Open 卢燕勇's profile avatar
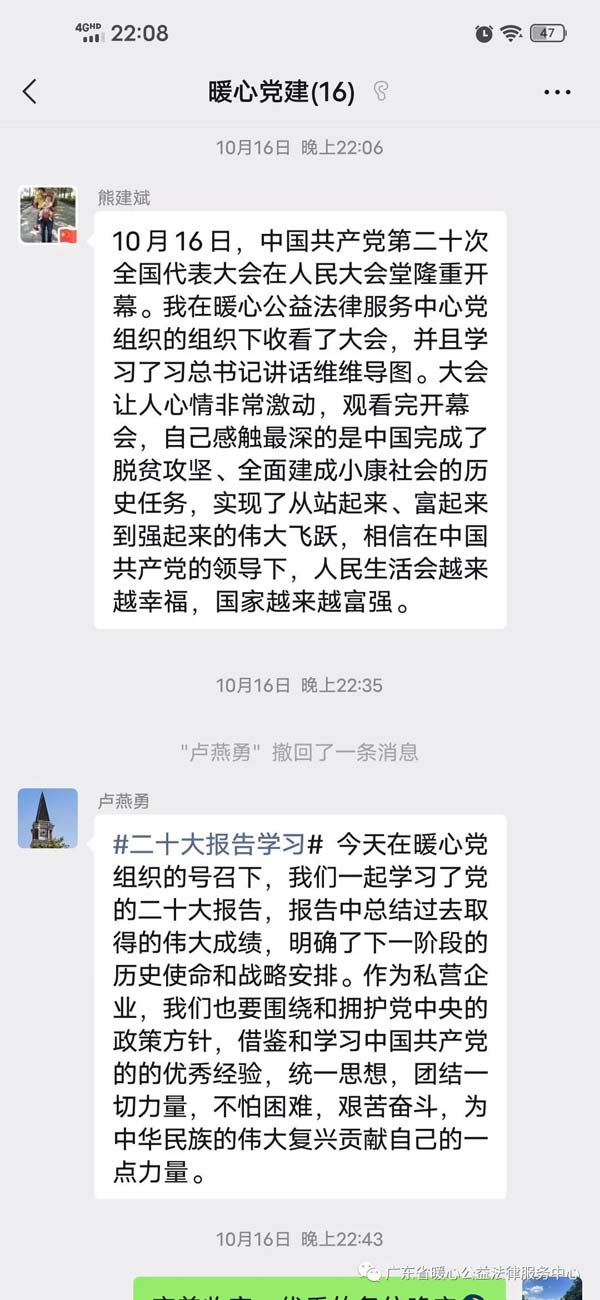Viewport: 600px width, 1300px height. pos(48,818)
